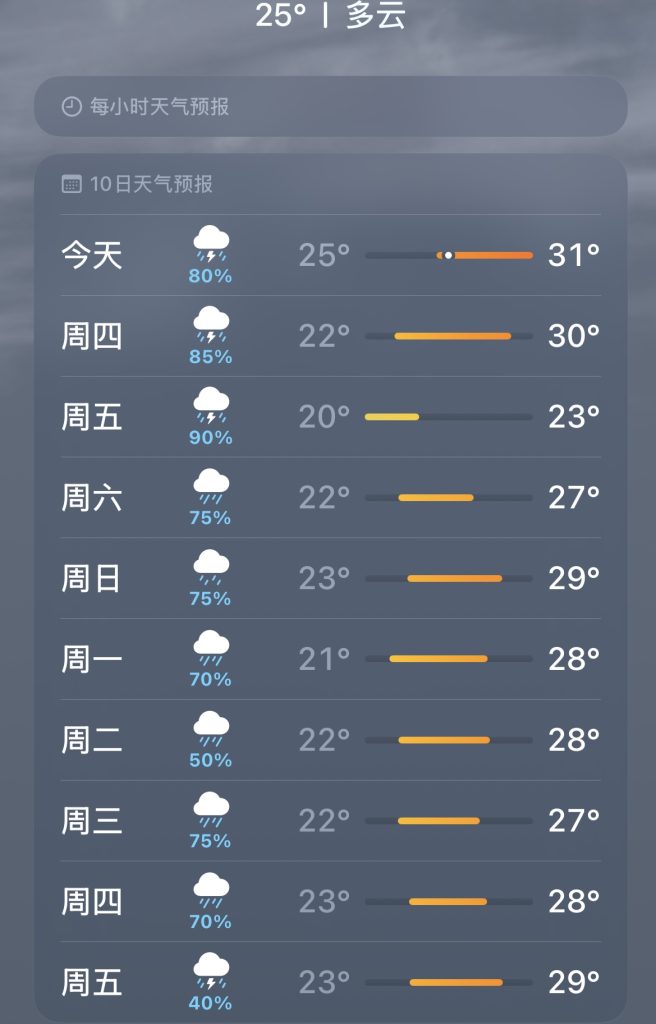
Task: Open 周四 forecast with 23° to 28°
Action: pyautogui.click(x=330, y=902)
